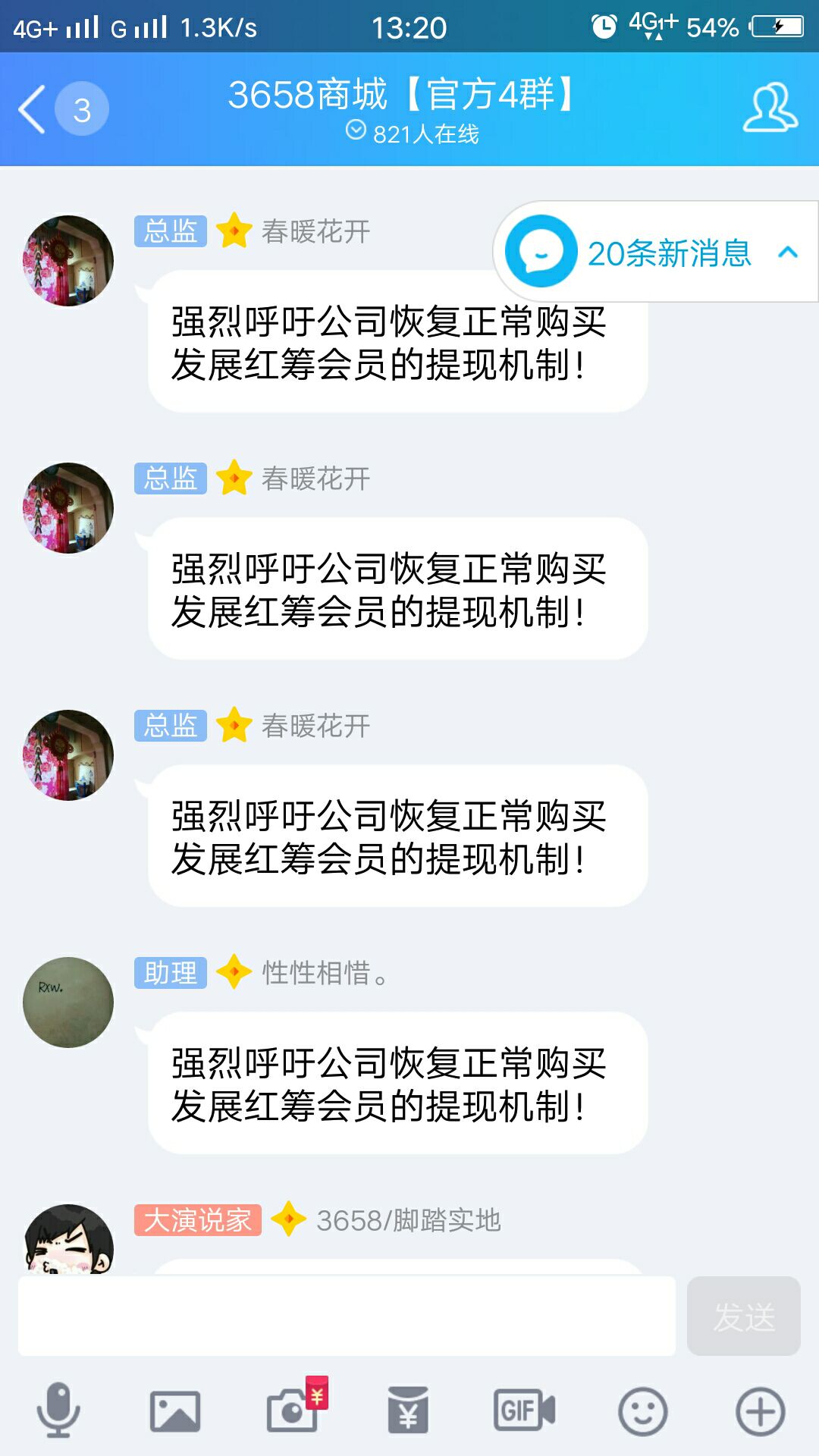Open the image gallery picker
Viewport: 819px width, 1456px height.
pos(175,1410)
